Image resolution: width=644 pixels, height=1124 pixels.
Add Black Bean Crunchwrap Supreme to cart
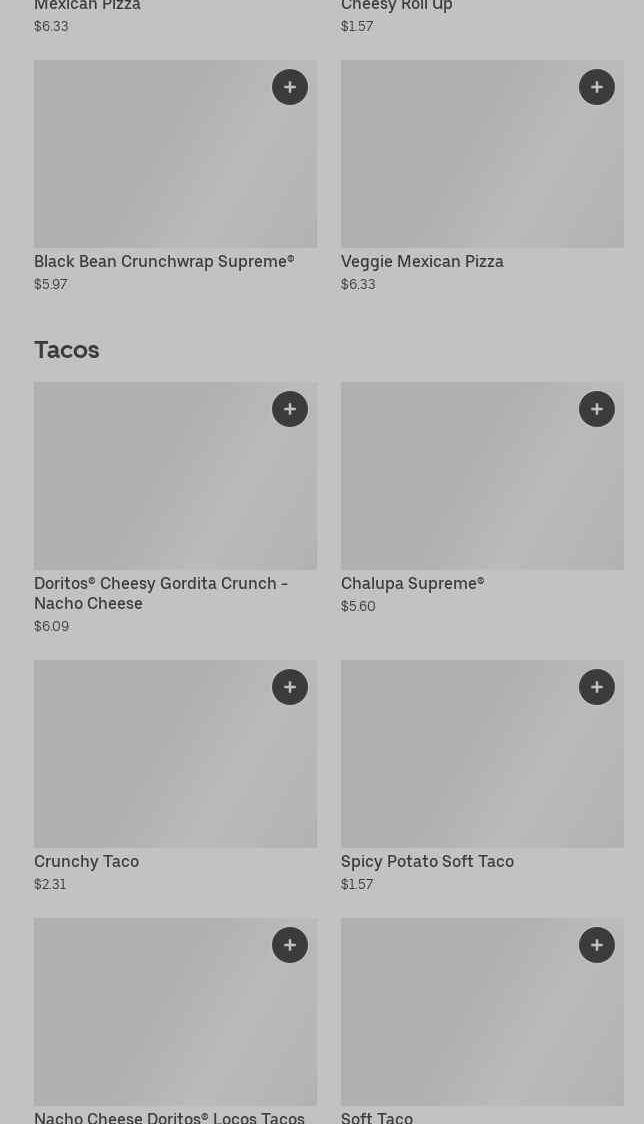290,87
